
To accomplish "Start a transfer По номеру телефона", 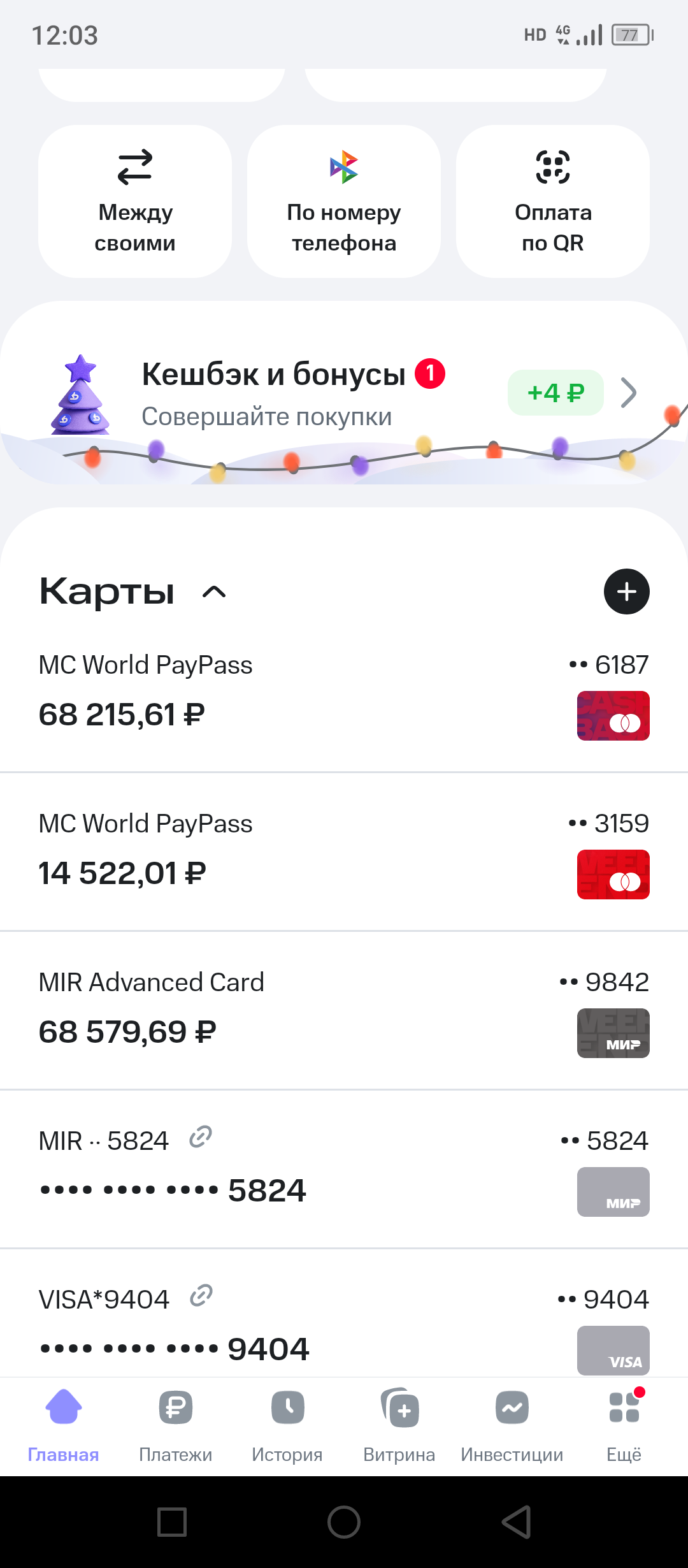I will tap(344, 201).
